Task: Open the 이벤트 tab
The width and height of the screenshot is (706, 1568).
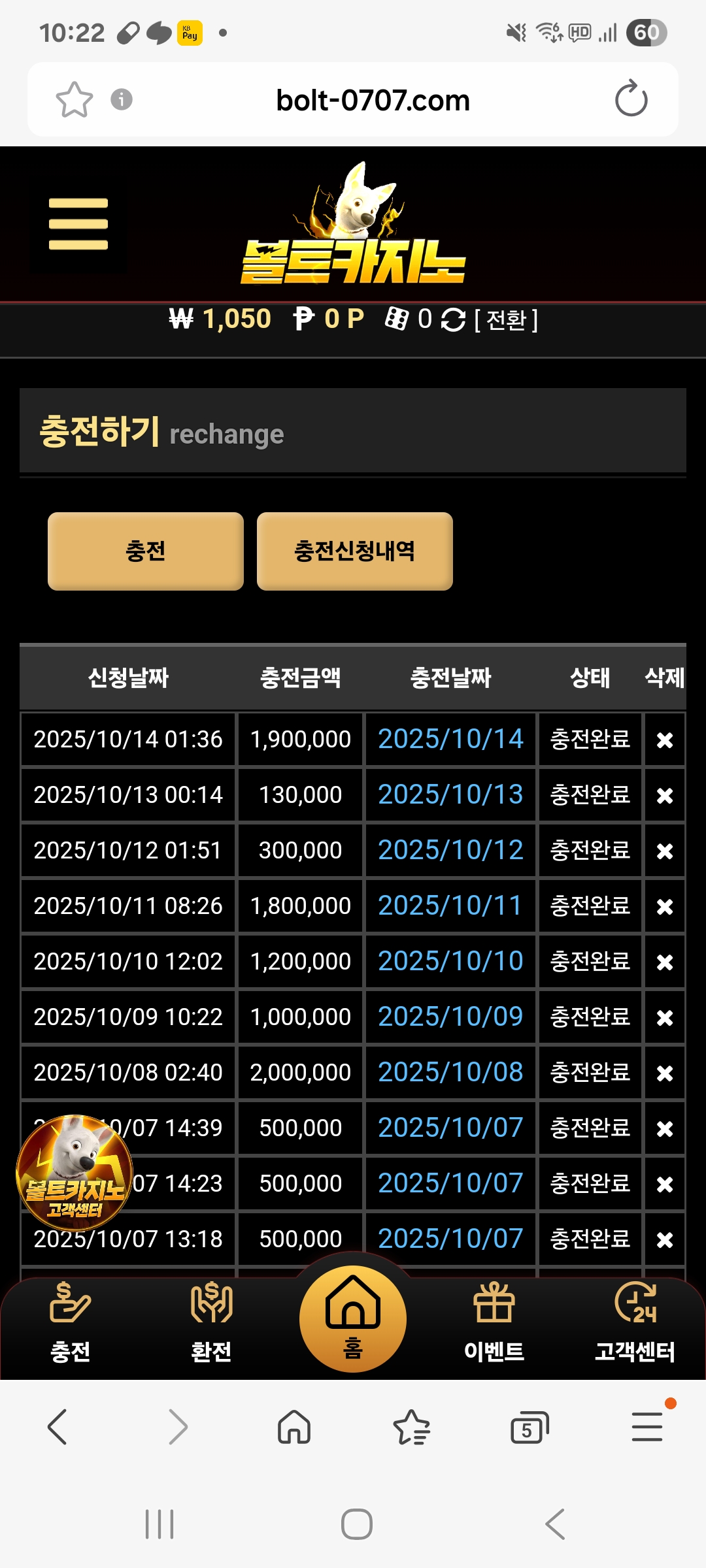Action: (494, 1321)
